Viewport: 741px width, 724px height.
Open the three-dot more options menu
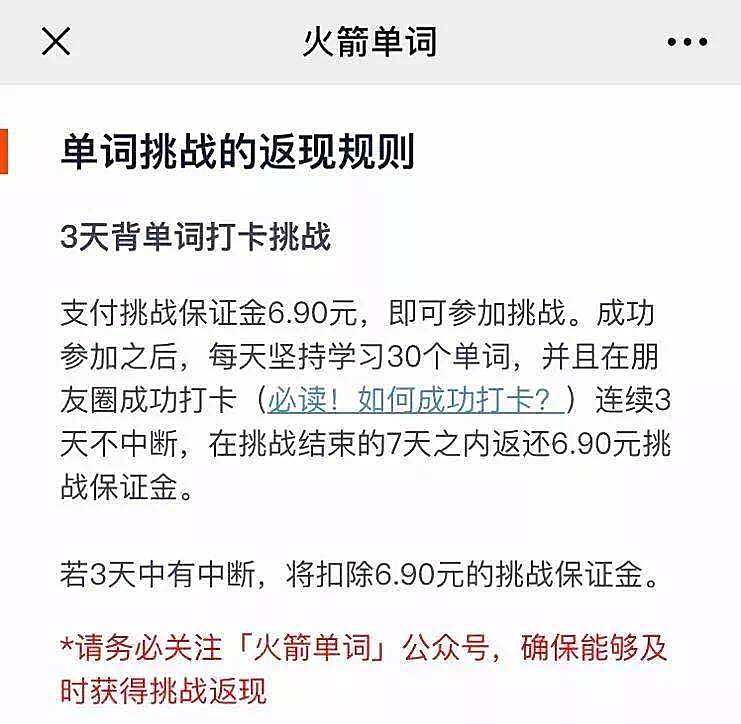point(686,43)
